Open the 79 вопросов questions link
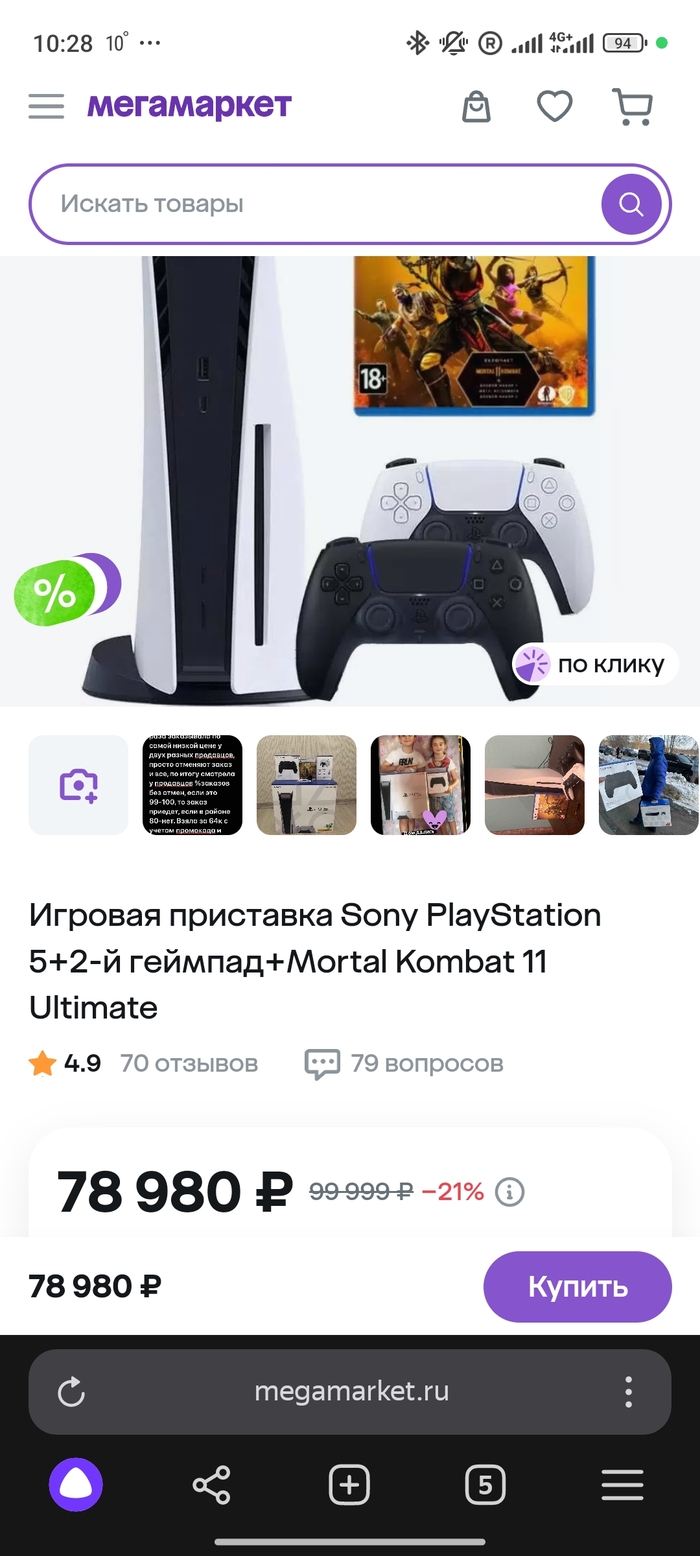 click(x=426, y=1063)
